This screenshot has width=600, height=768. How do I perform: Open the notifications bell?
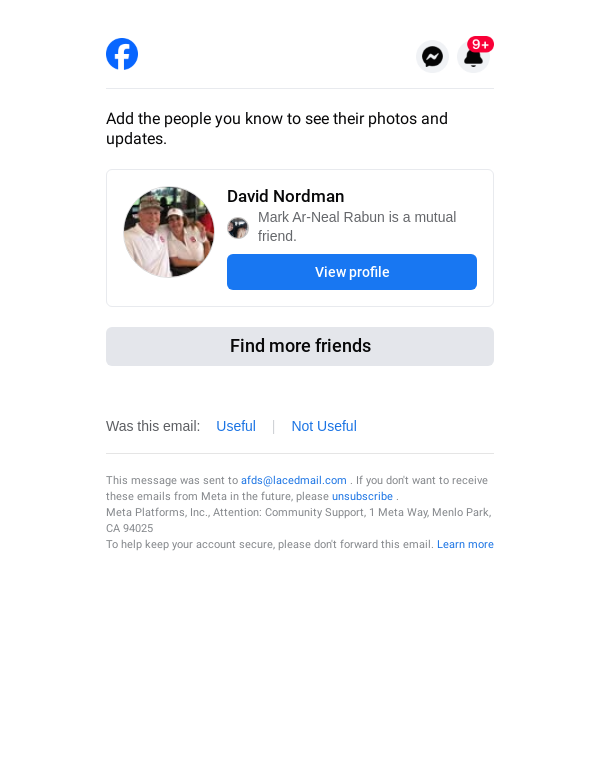473,57
